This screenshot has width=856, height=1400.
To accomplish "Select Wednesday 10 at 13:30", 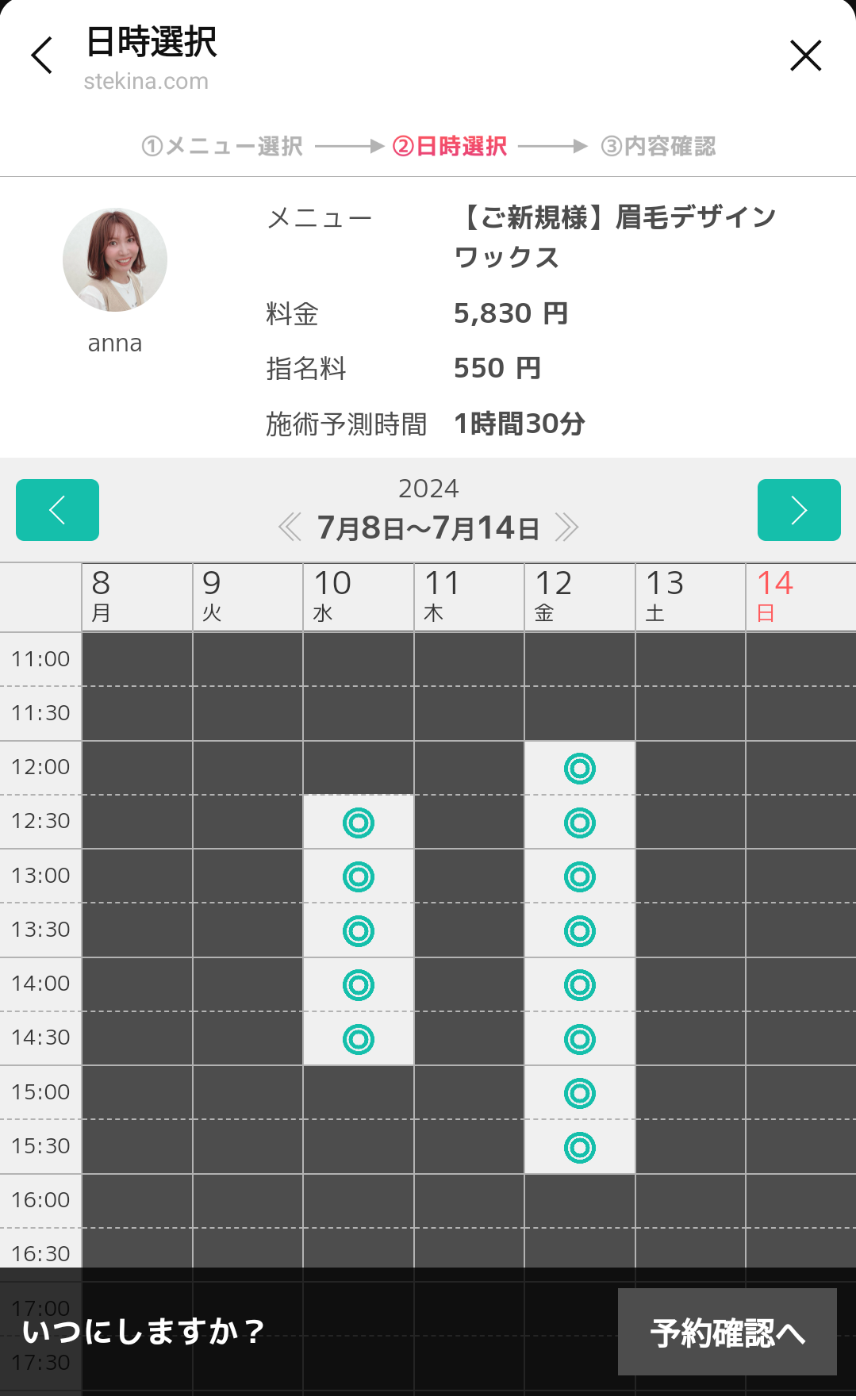I will (x=358, y=930).
